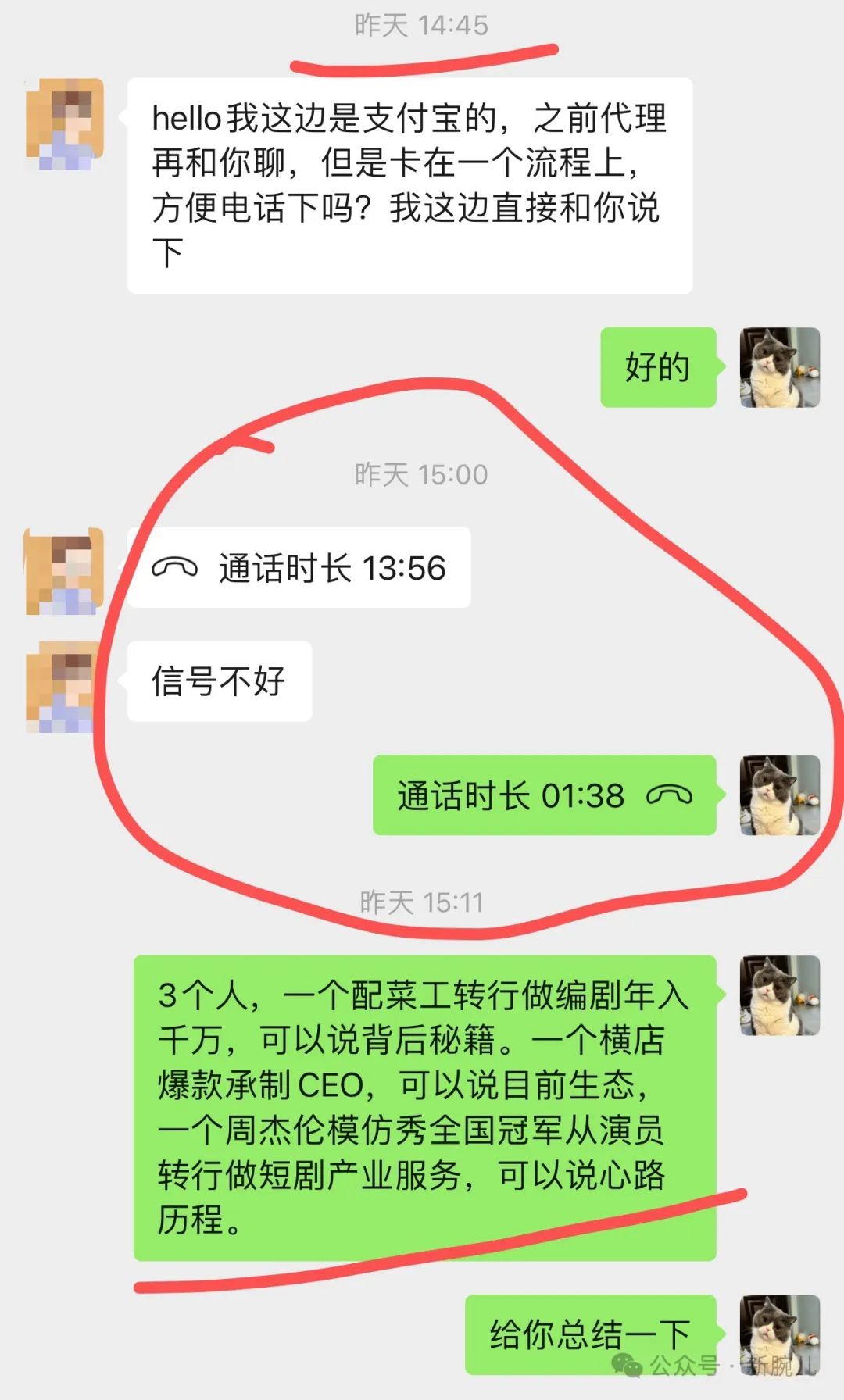Open the cat avatar beside 好的
The height and width of the screenshot is (1400, 844).
click(x=779, y=367)
